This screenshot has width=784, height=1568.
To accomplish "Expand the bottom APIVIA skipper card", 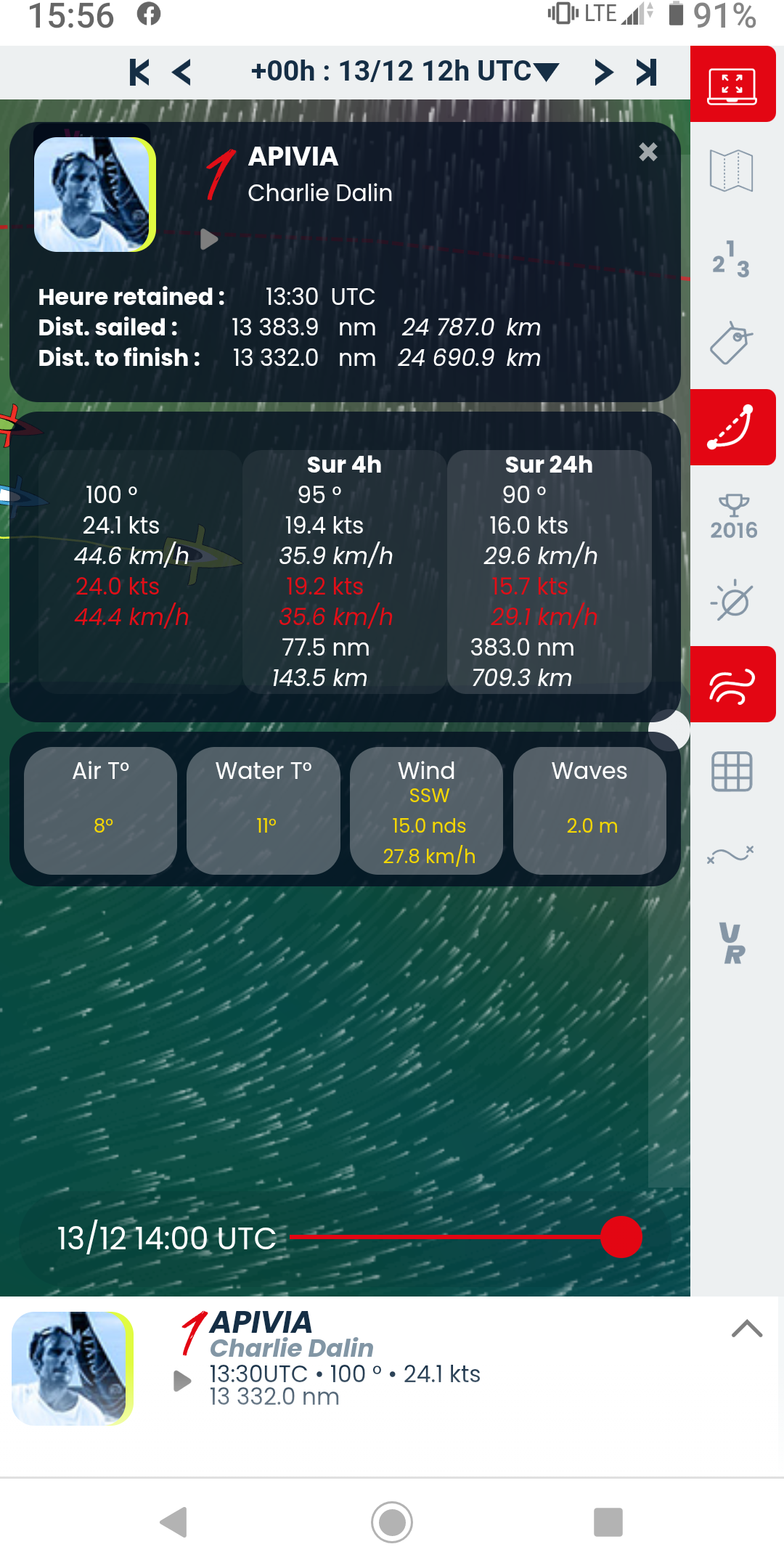I will 747,1328.
